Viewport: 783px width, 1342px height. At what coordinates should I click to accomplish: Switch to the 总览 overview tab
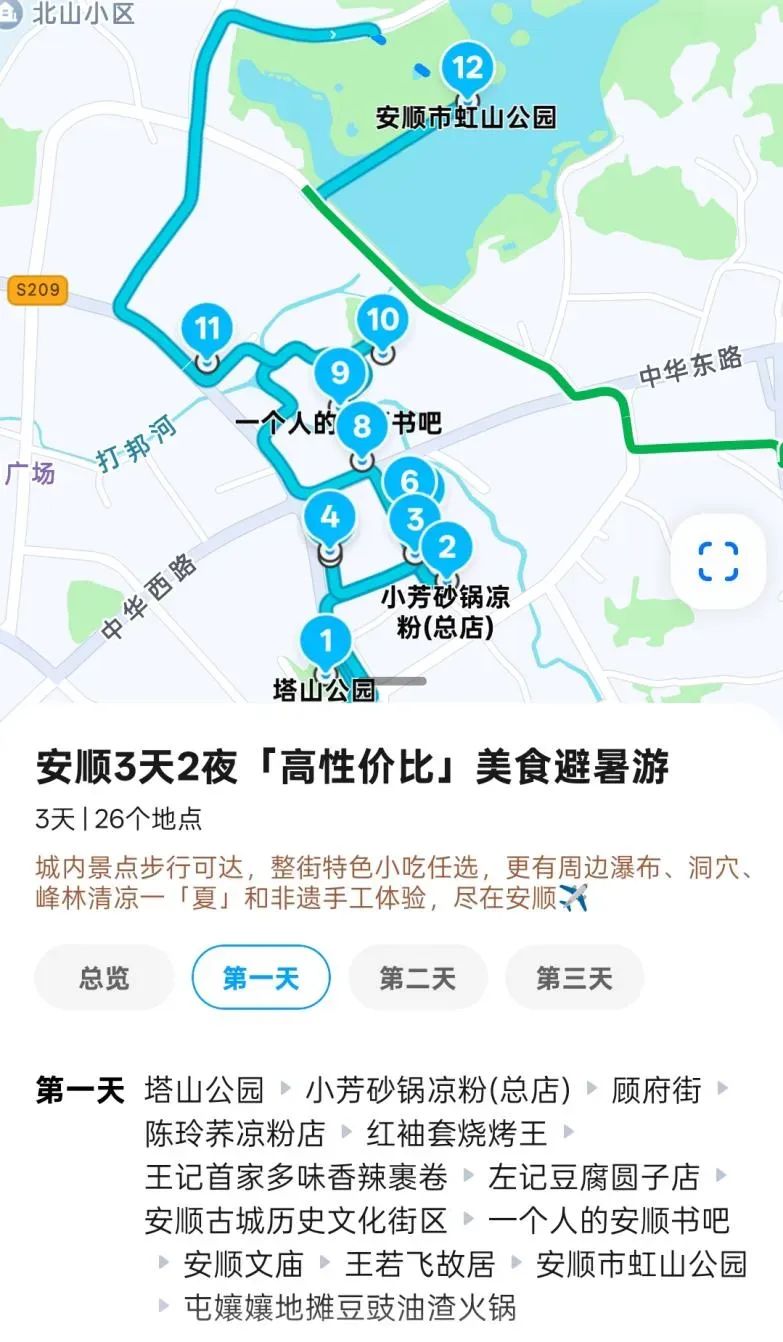coord(104,977)
